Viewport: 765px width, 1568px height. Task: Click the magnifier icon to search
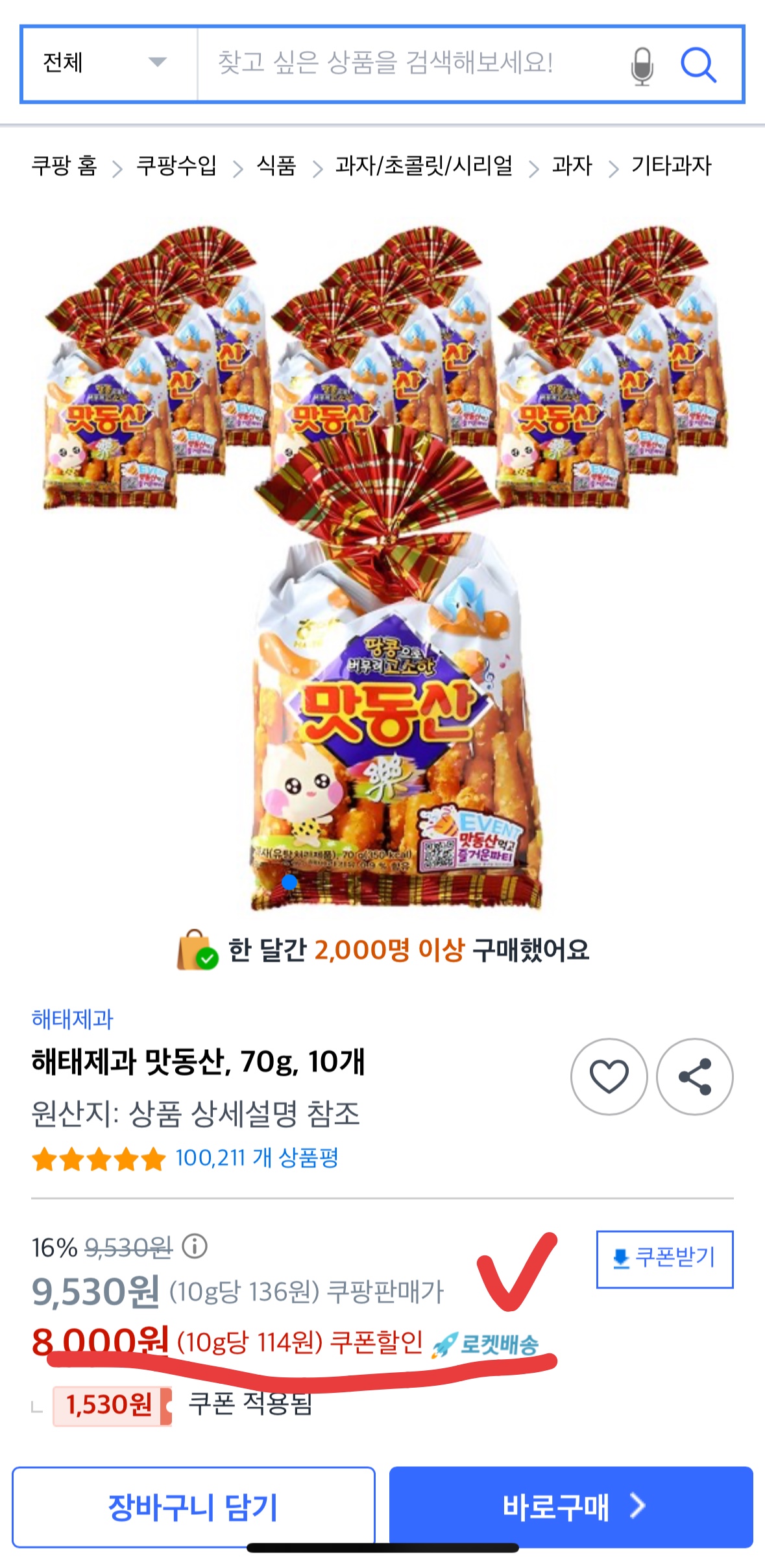[x=699, y=65]
